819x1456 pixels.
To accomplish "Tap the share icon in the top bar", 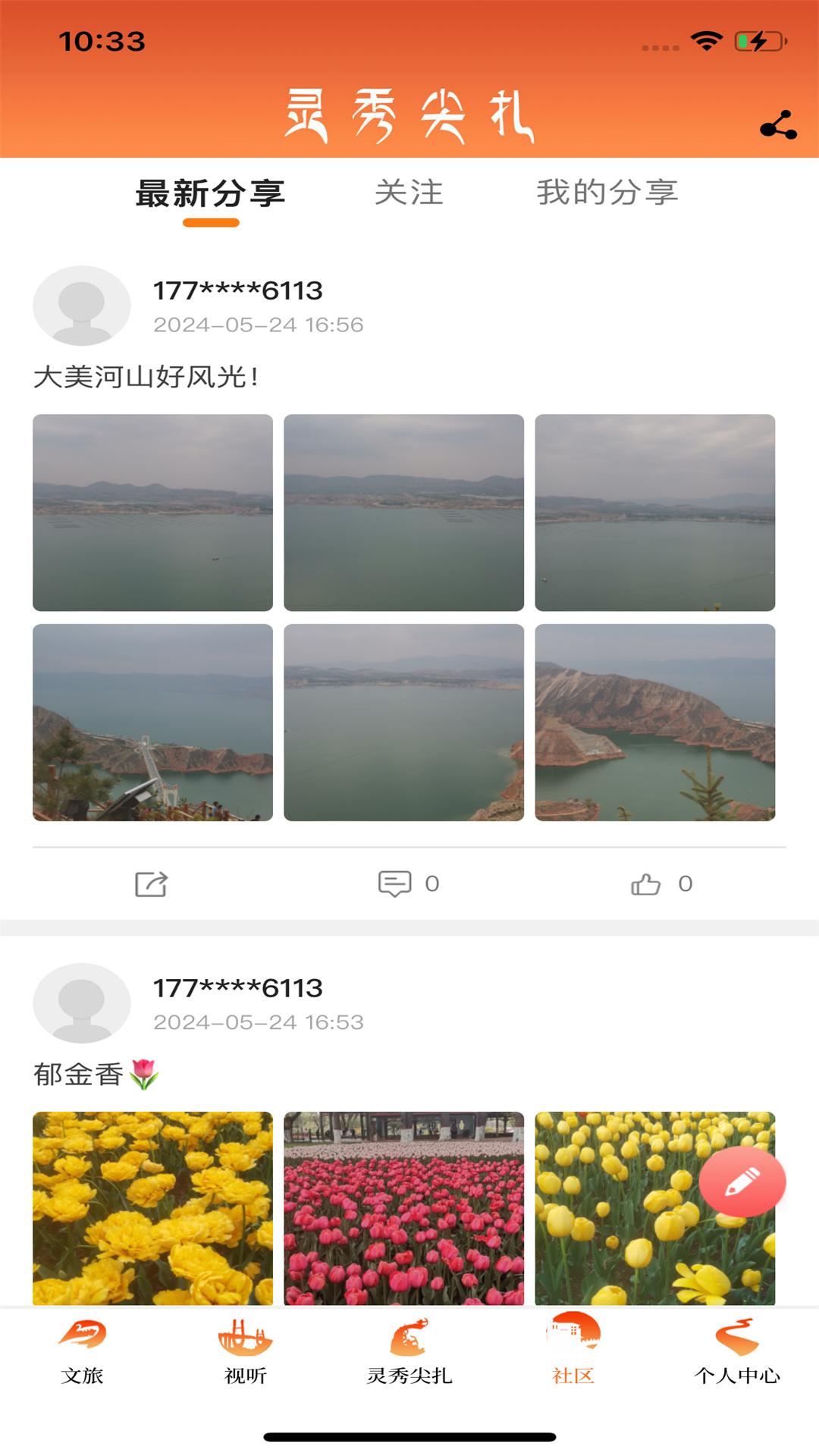I will tap(778, 125).
